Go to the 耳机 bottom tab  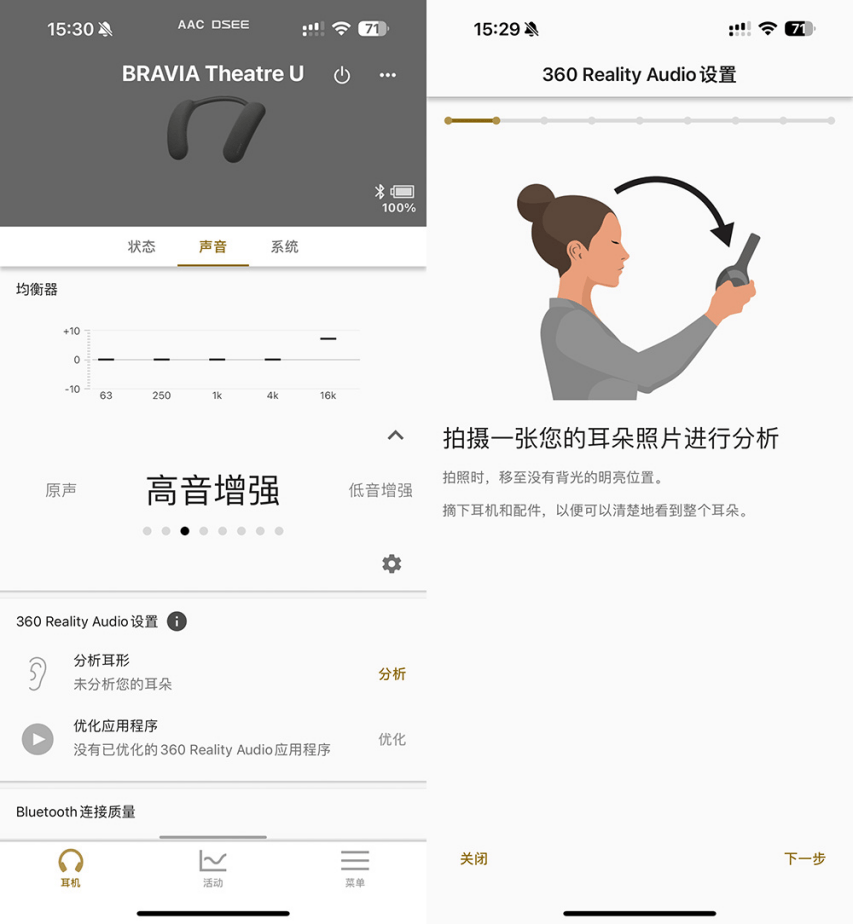(x=71, y=868)
